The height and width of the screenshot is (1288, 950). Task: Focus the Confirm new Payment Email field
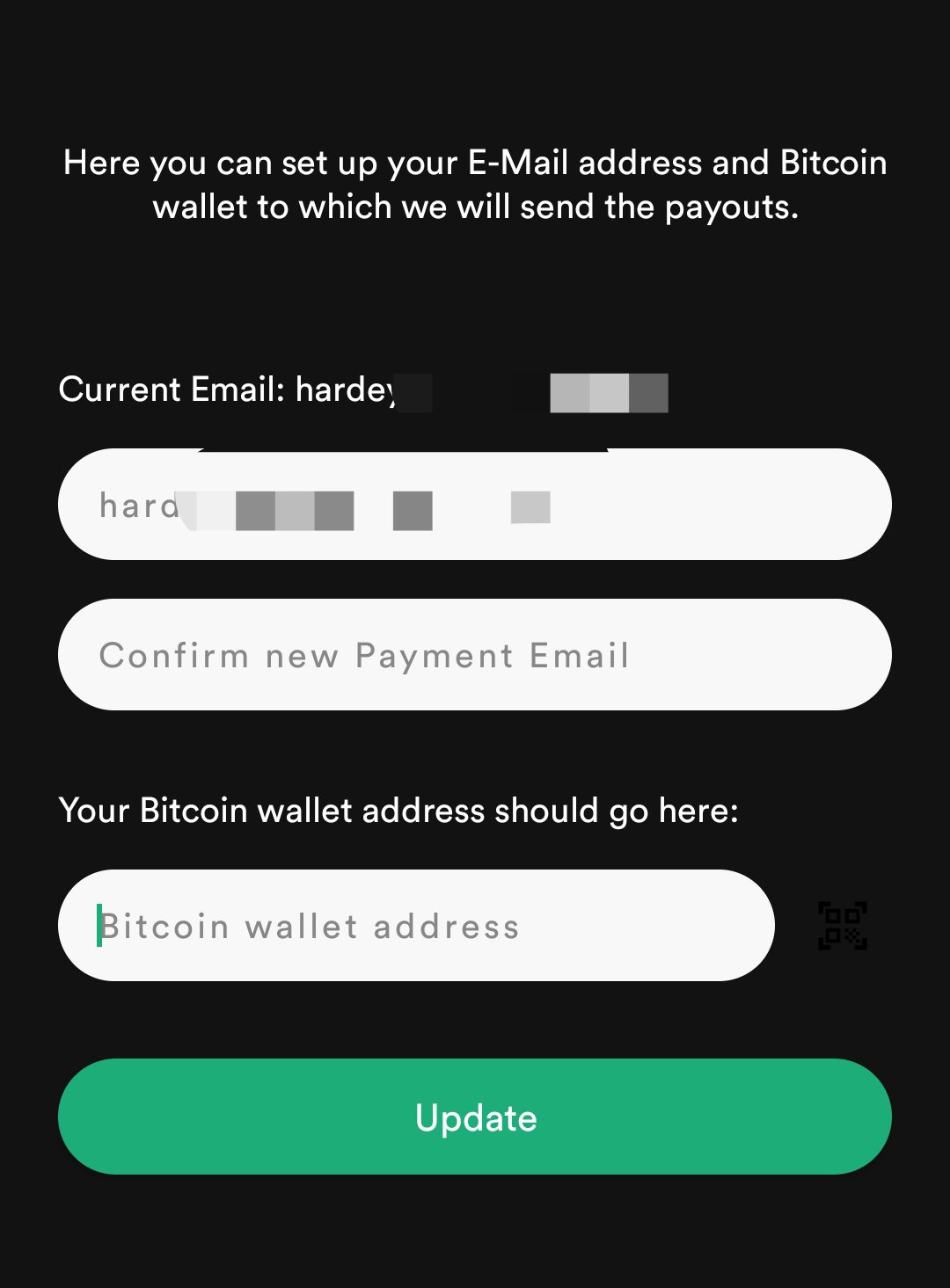click(474, 655)
